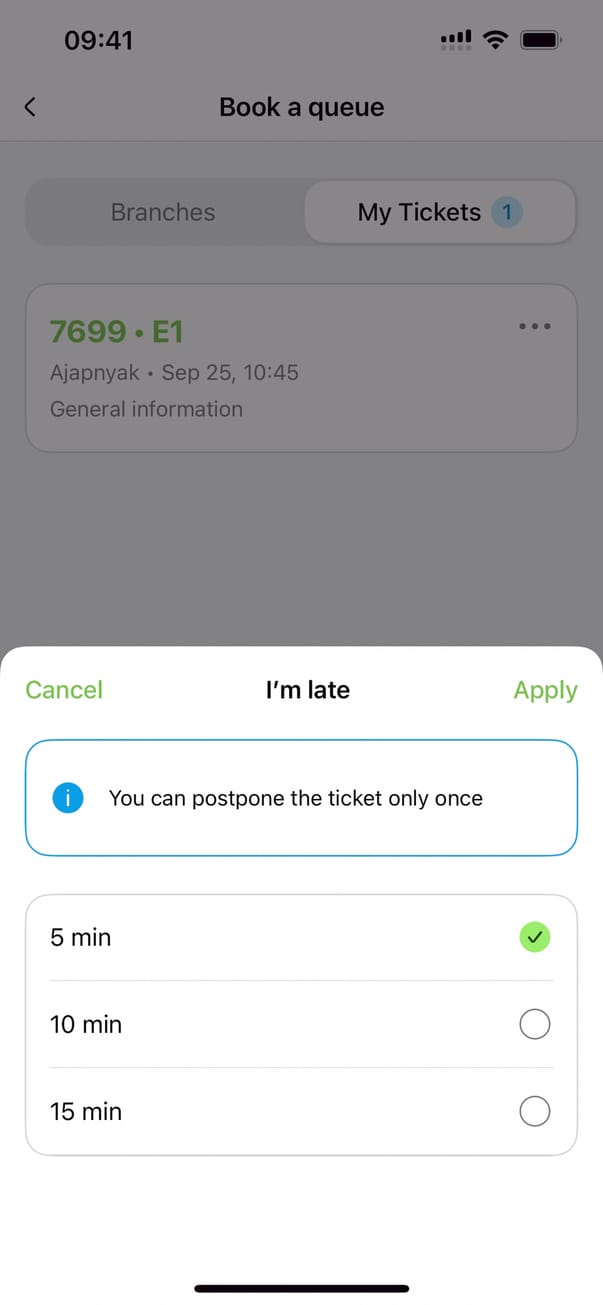This screenshot has width=603, height=1305.
Task: Choose the 10 min delay option
Action: (x=300, y=1024)
